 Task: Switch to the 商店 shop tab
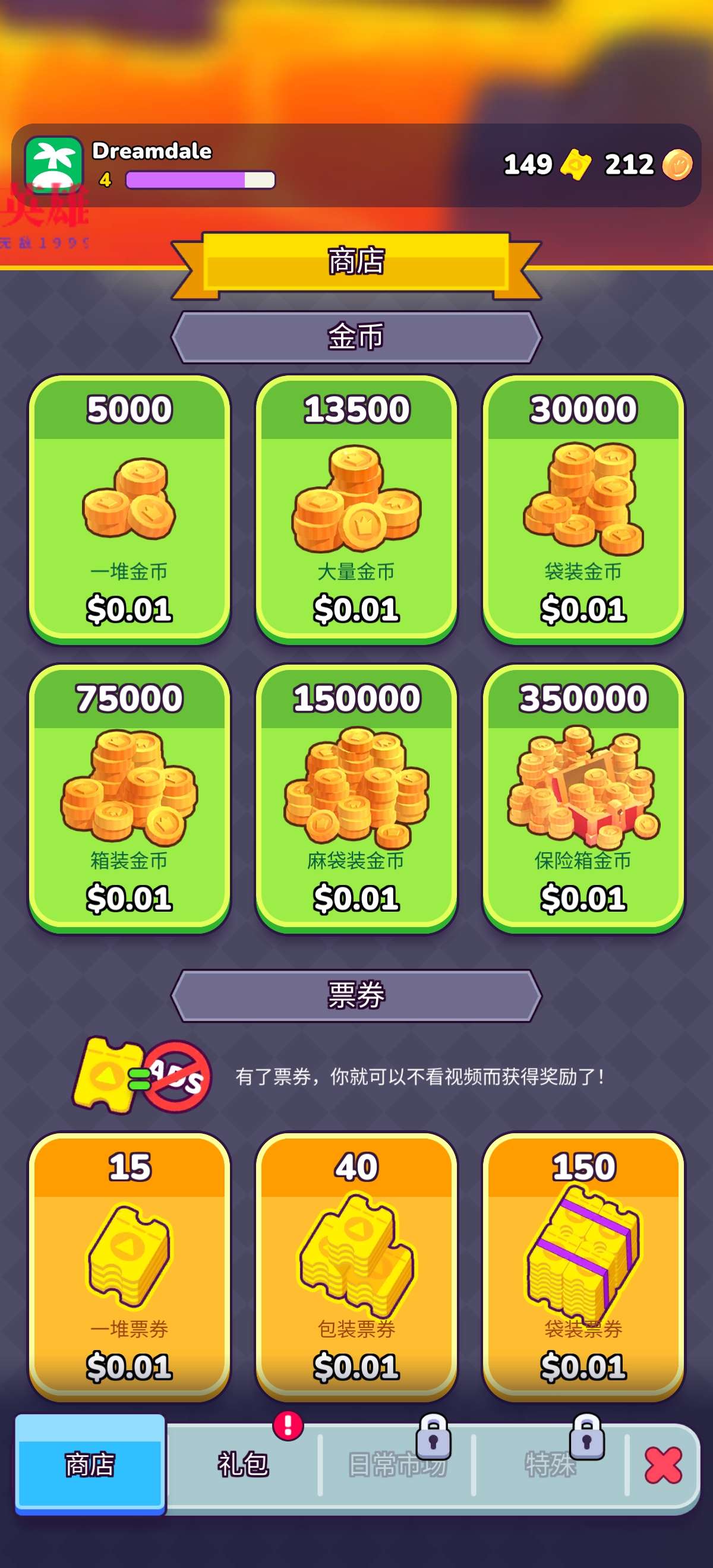tap(90, 1464)
